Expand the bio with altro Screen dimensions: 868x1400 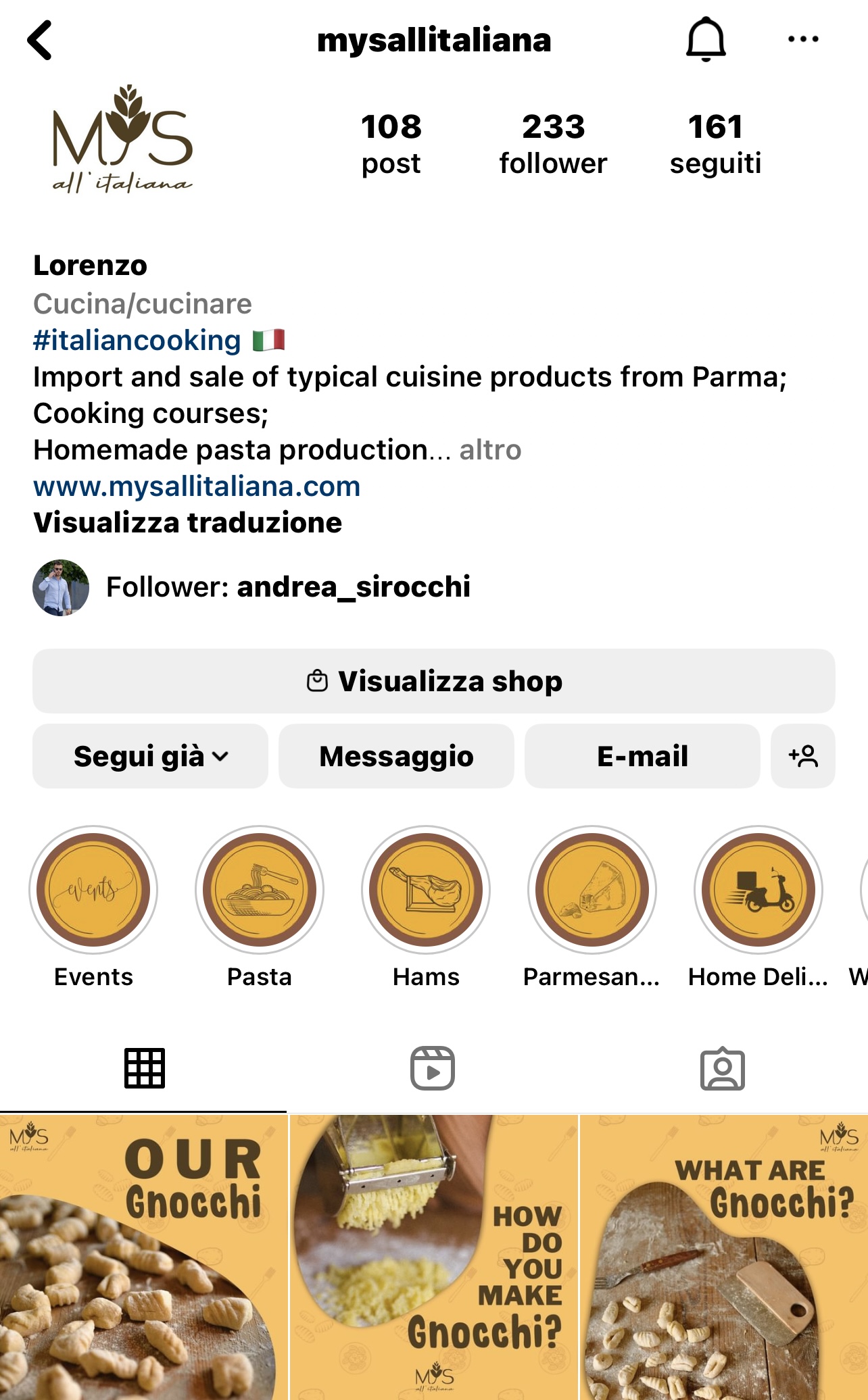(x=490, y=450)
